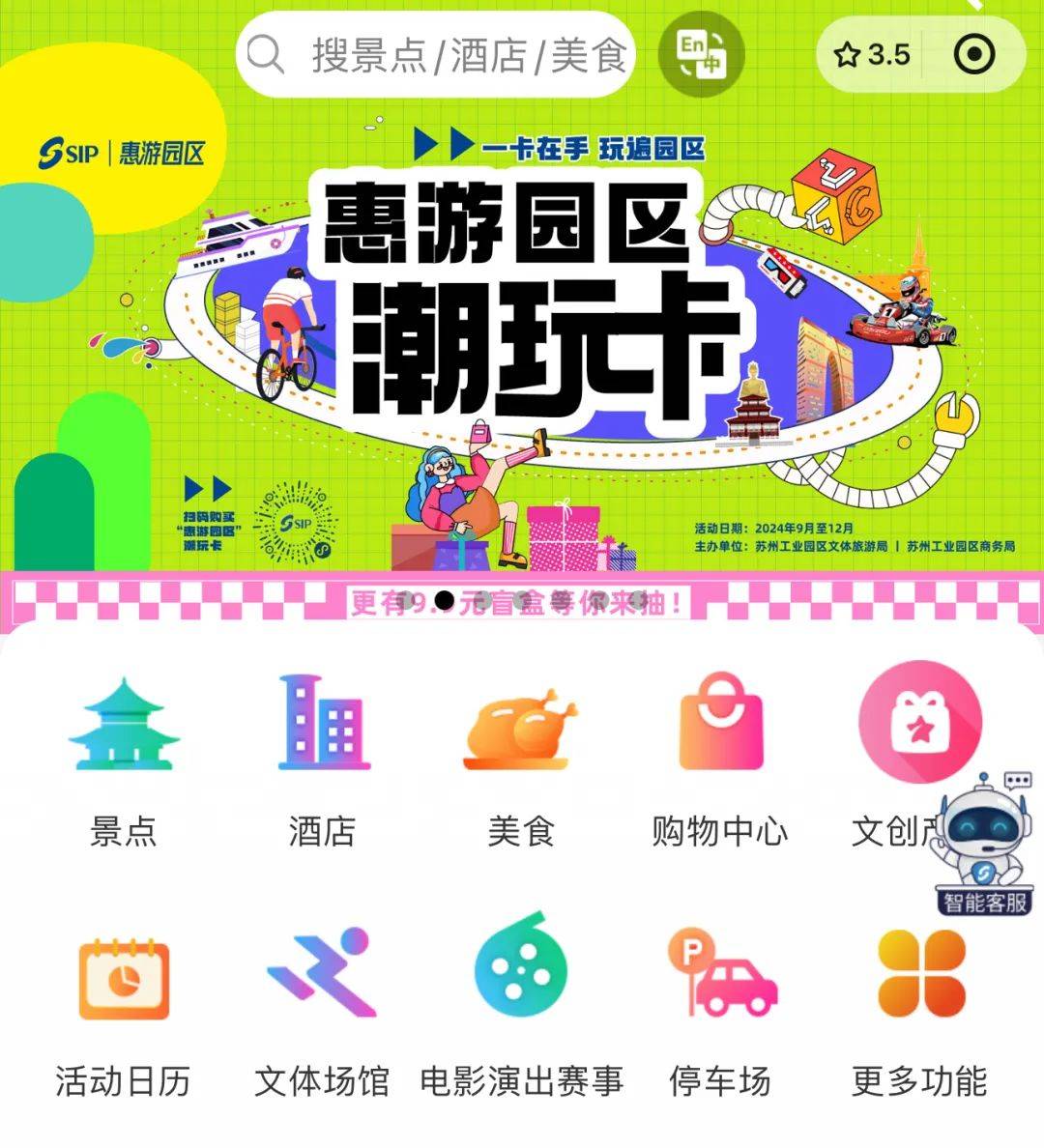The height and width of the screenshot is (1148, 1044).
Task: Switch language with the En/中 icon
Action: point(701,55)
